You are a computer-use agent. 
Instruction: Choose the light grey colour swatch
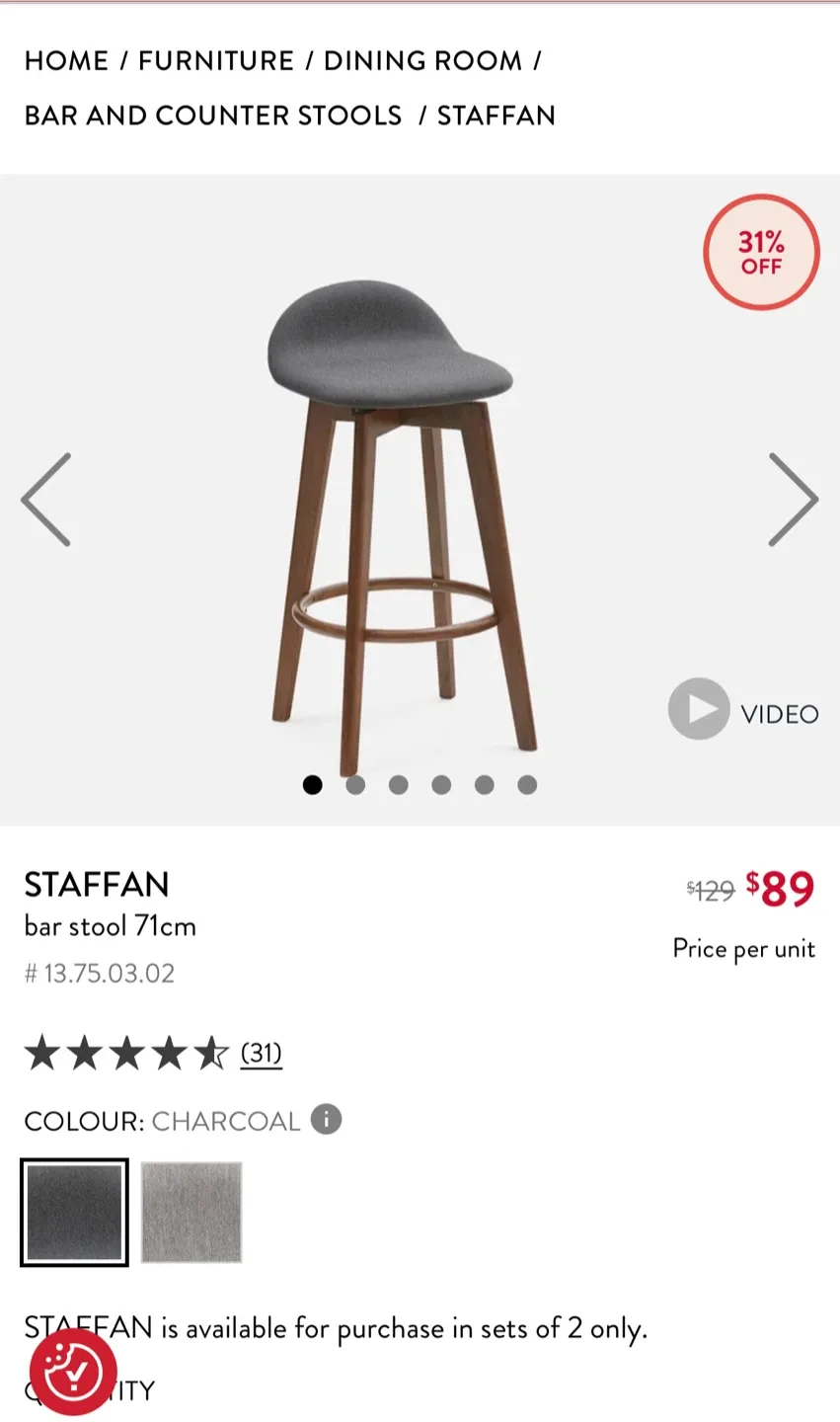[191, 1212]
